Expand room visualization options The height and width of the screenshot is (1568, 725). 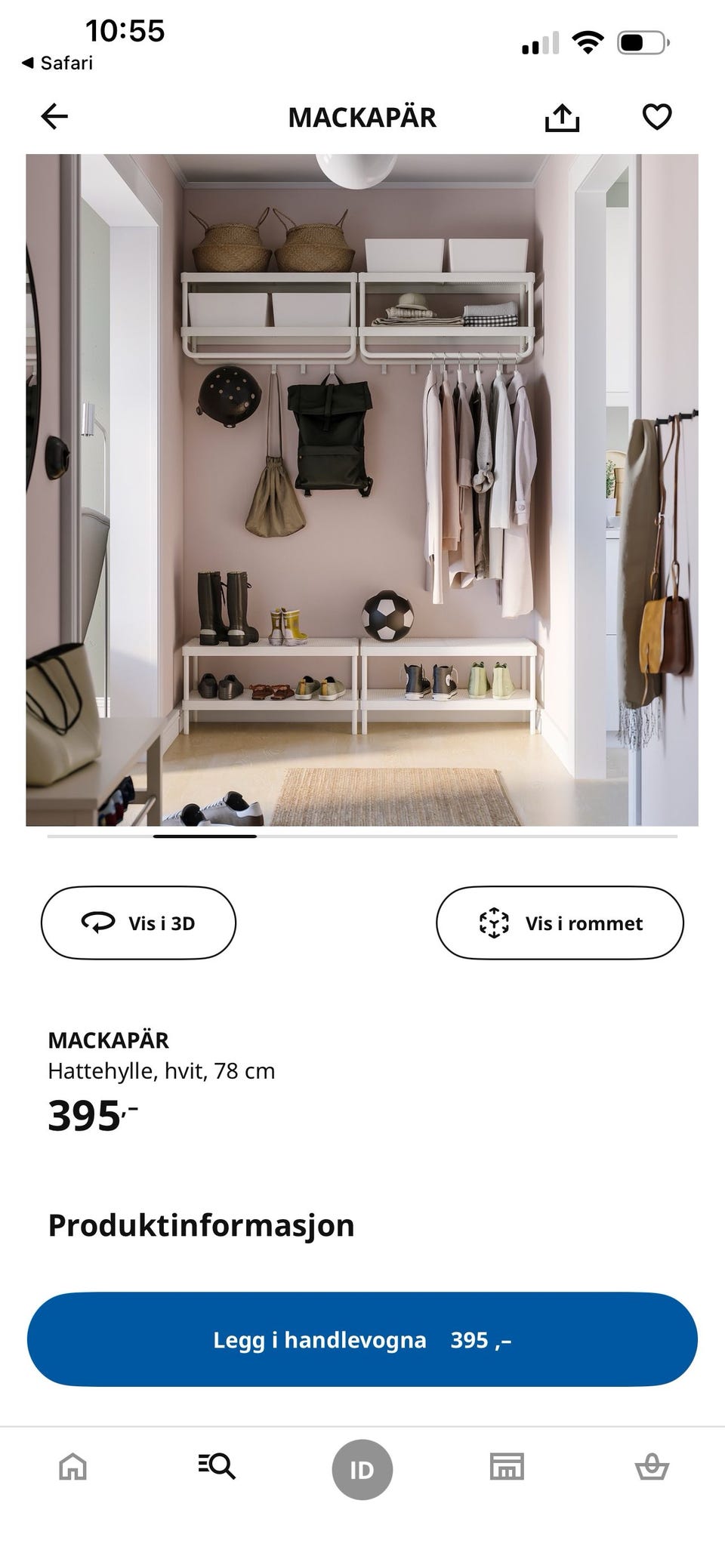click(559, 923)
